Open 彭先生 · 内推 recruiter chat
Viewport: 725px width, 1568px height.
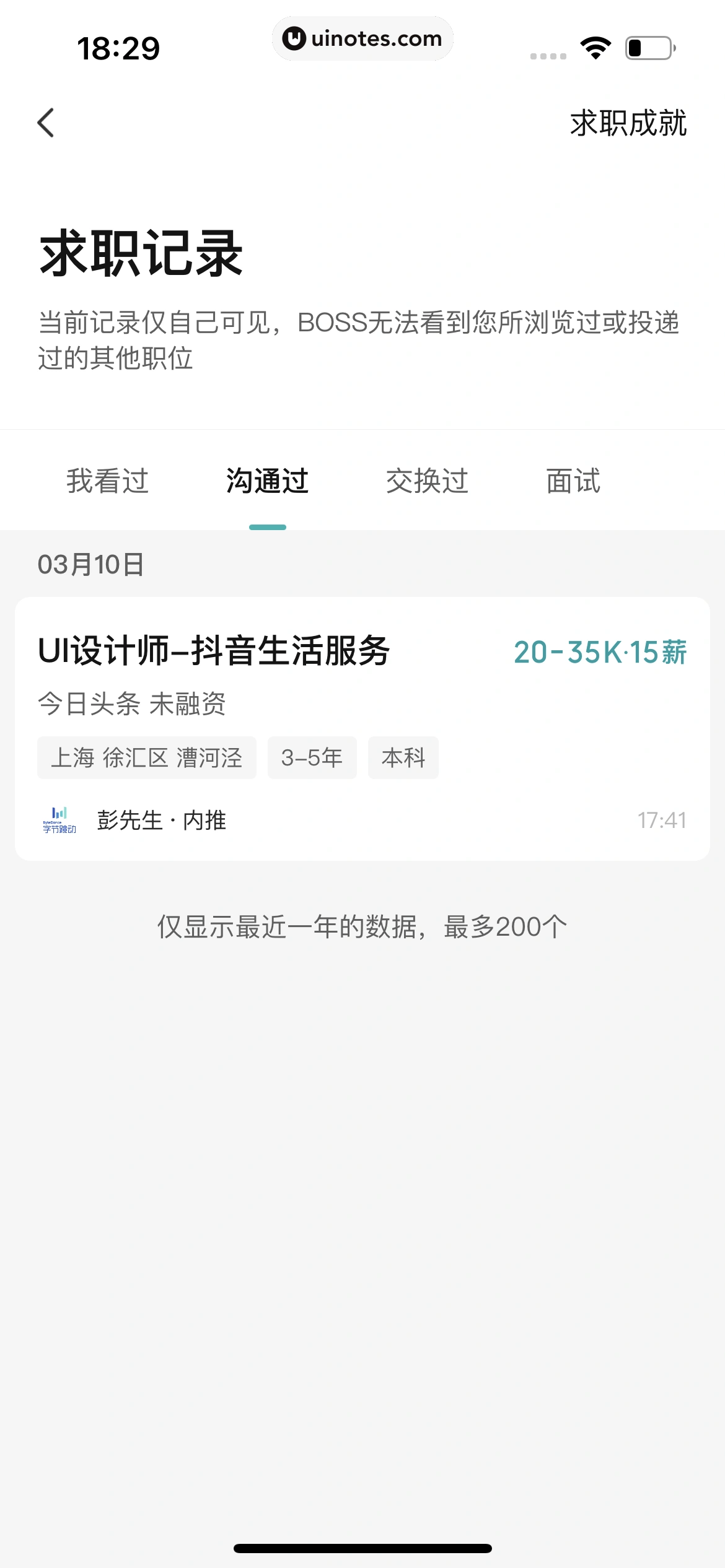(163, 822)
